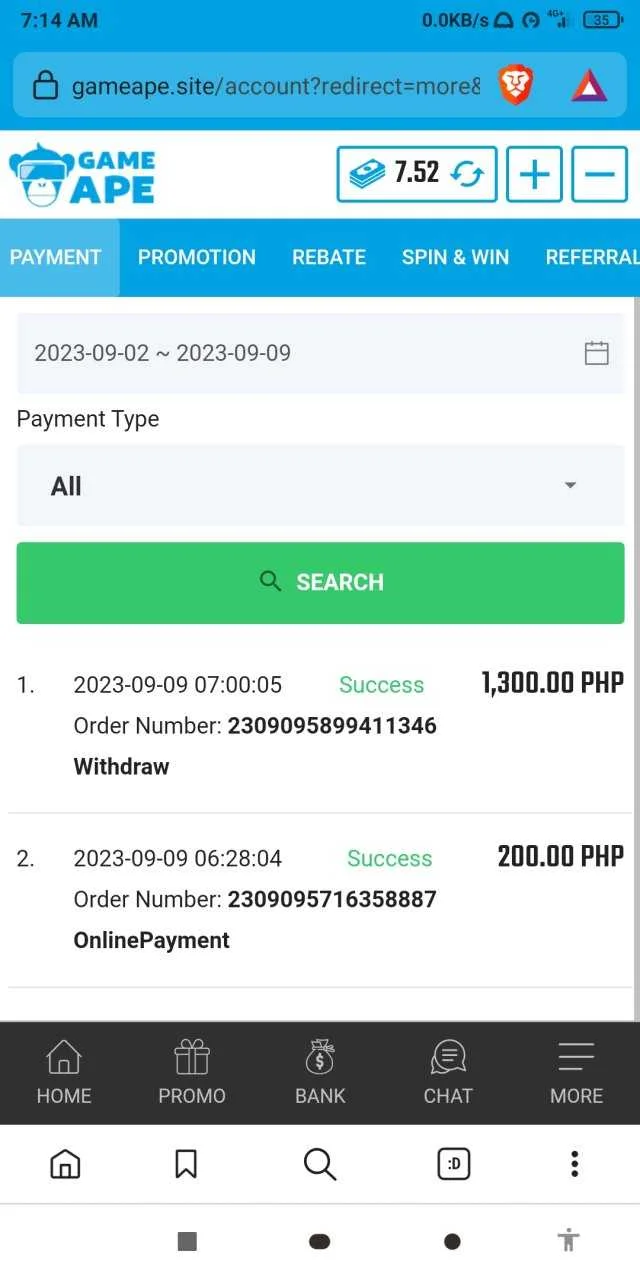Tap the browser address bar
The image size is (640, 1280).
pyautogui.click(x=258, y=86)
